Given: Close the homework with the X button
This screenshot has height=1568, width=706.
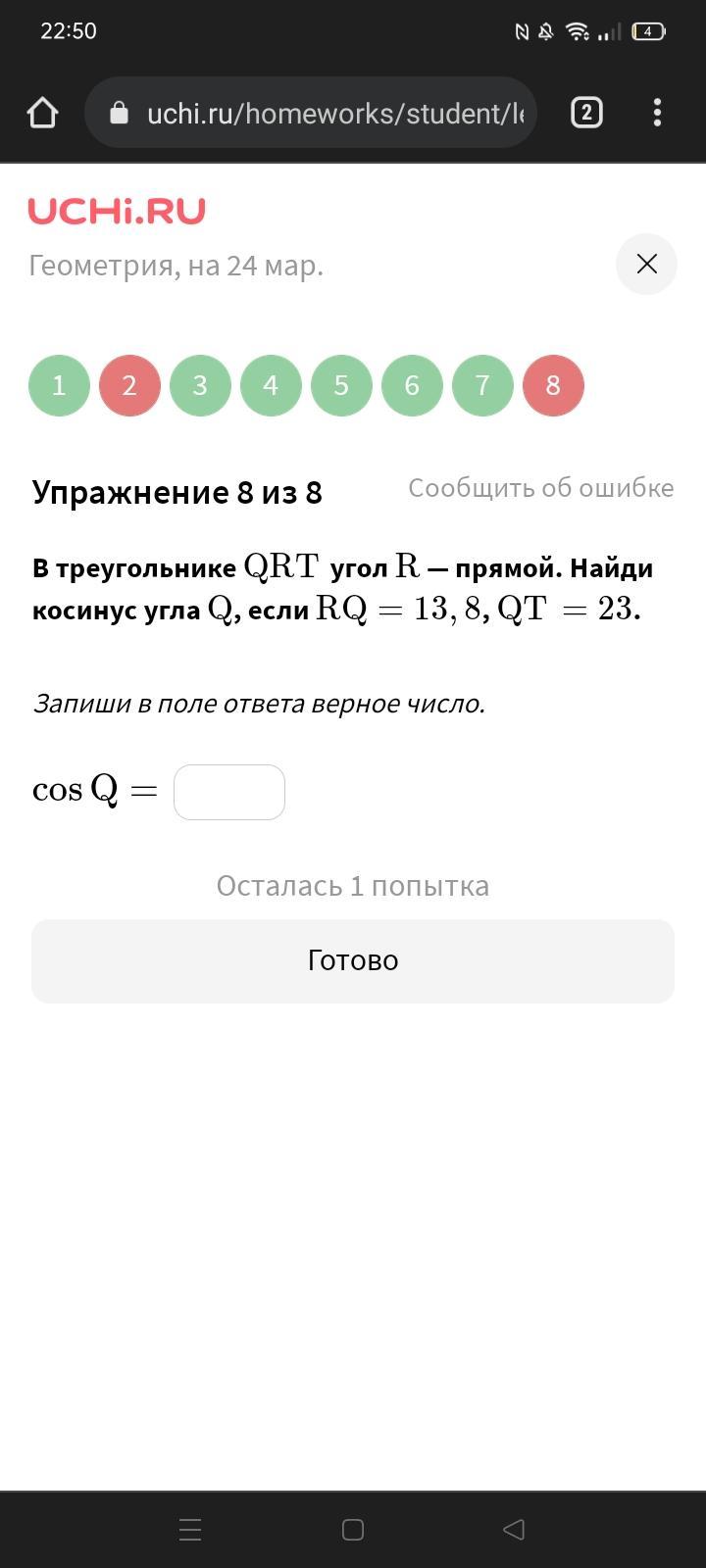Looking at the screenshot, I should [x=646, y=264].
